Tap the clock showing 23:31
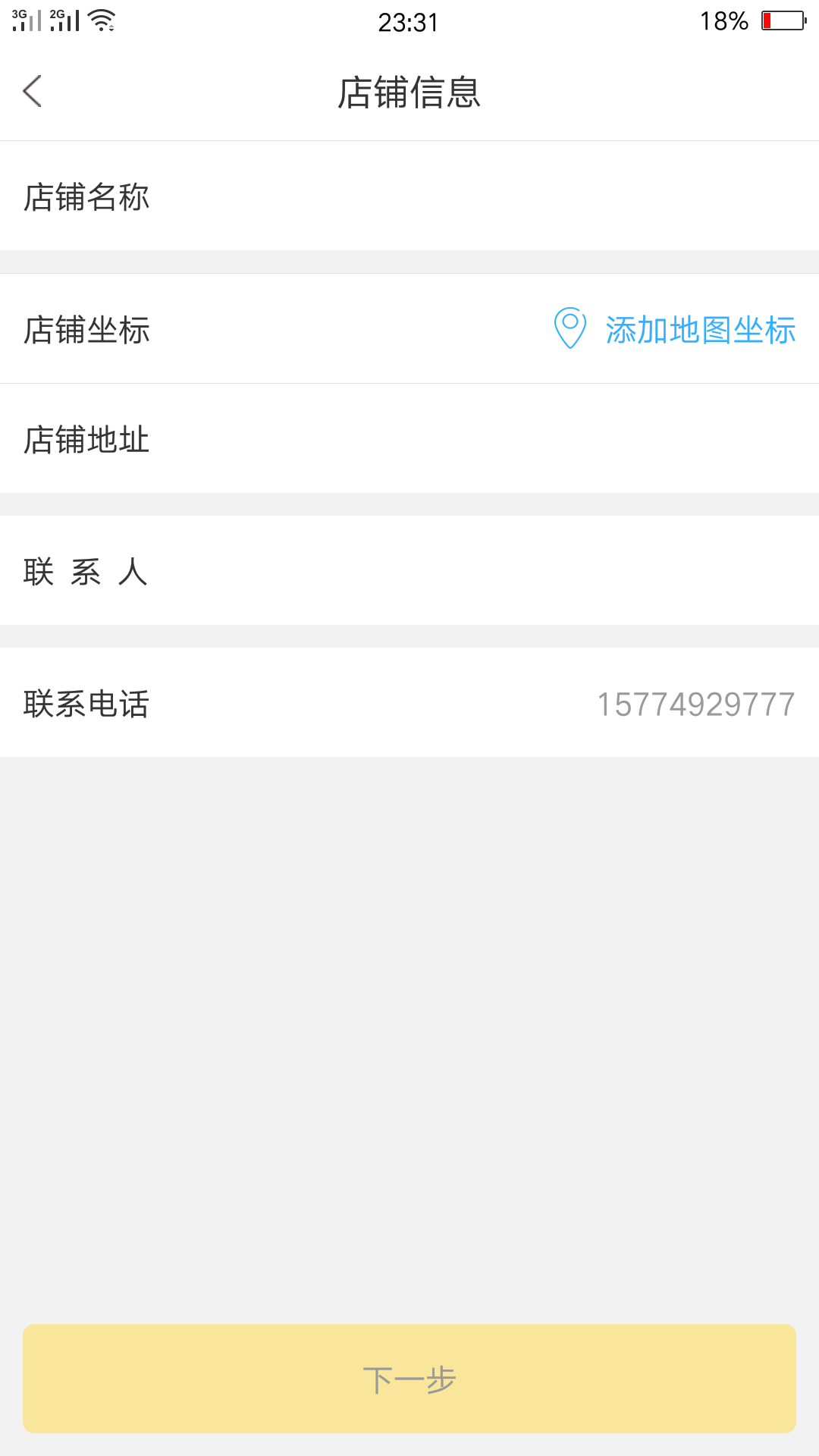819x1456 pixels. pyautogui.click(x=409, y=22)
